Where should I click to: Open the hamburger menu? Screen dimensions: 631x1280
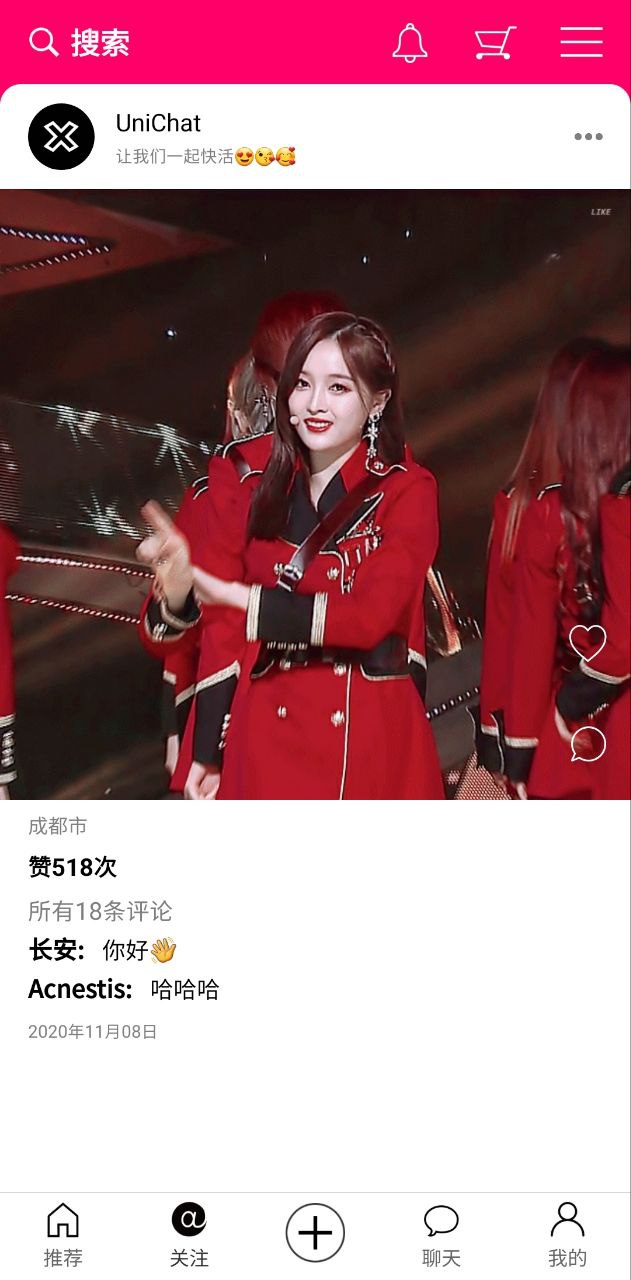580,43
